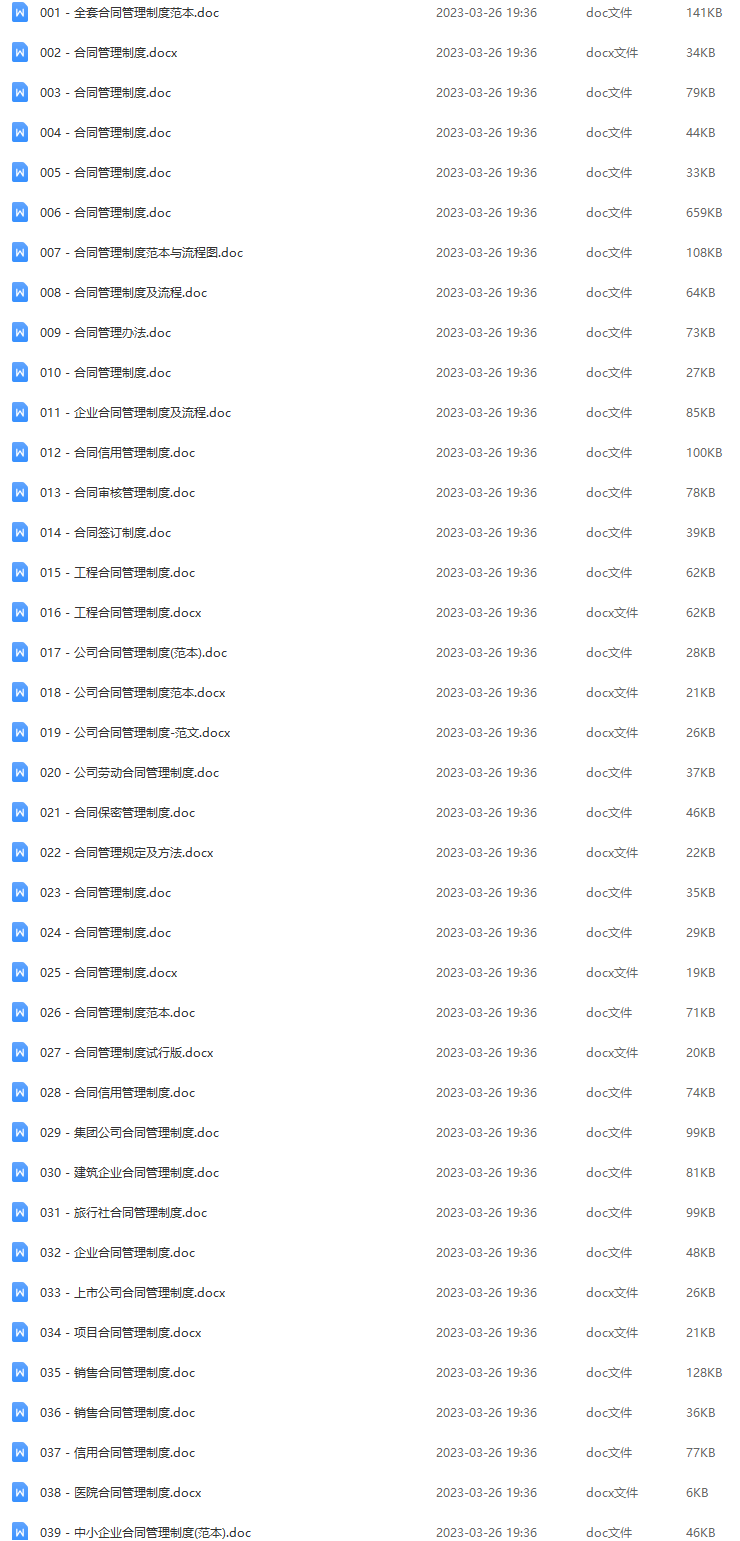Open file 001 全套合同管理制度范本.doc
Image resolution: width=740 pixels, height=1541 pixels.
click(129, 13)
